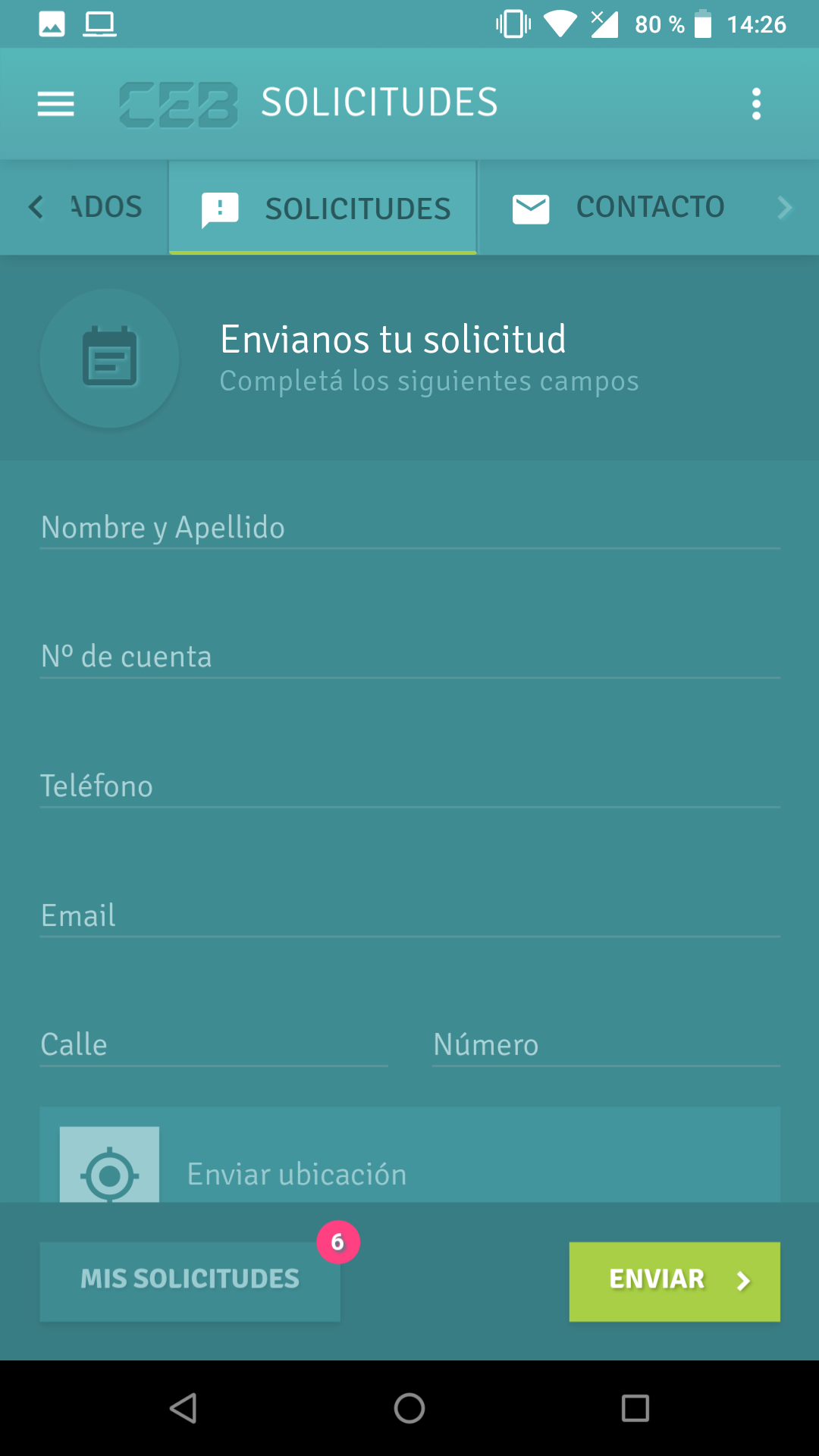Submit the form with Enviar
819x1456 pixels.
[x=674, y=1281]
